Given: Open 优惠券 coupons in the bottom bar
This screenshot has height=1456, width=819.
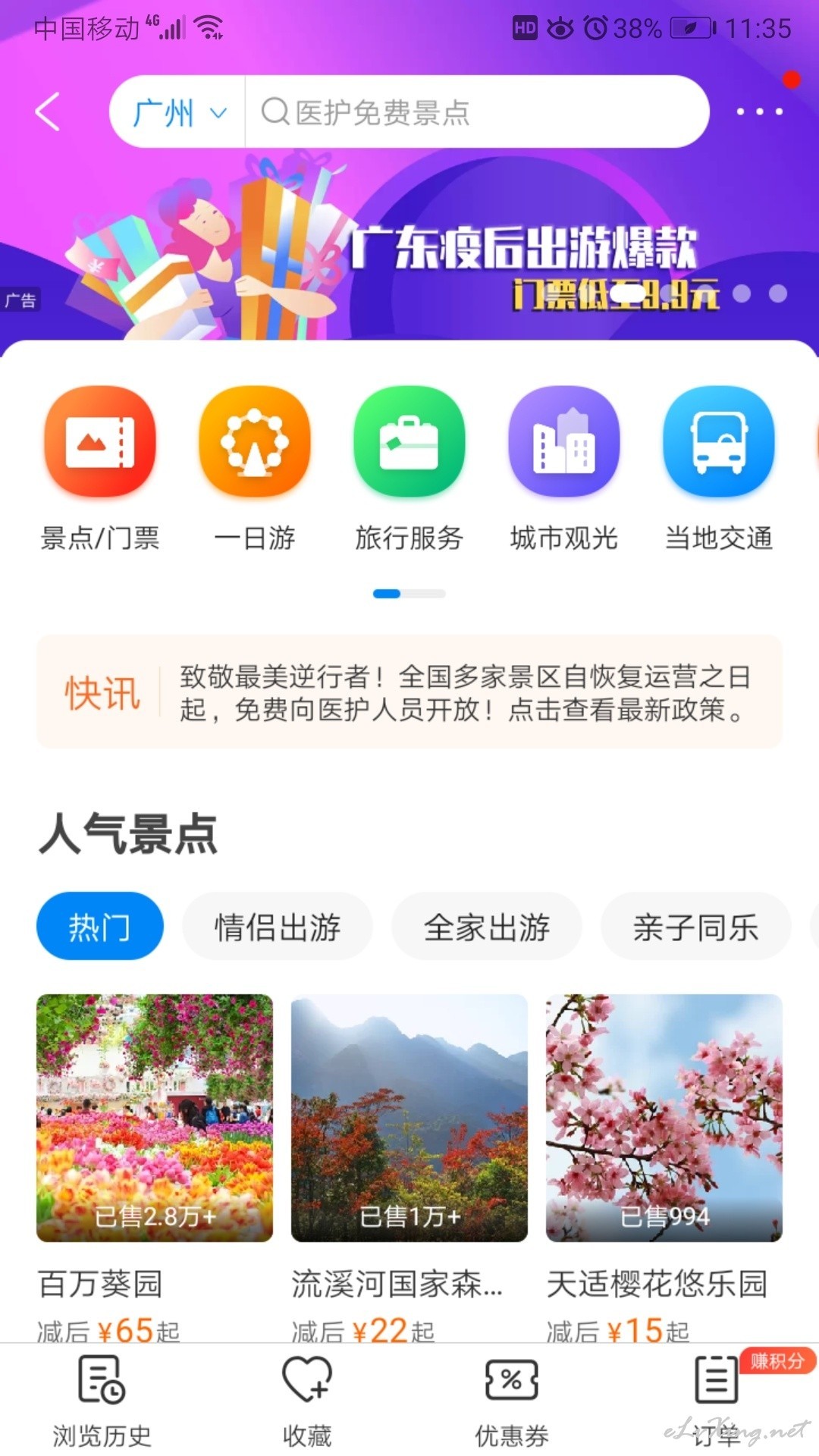Looking at the screenshot, I should (x=512, y=1401).
